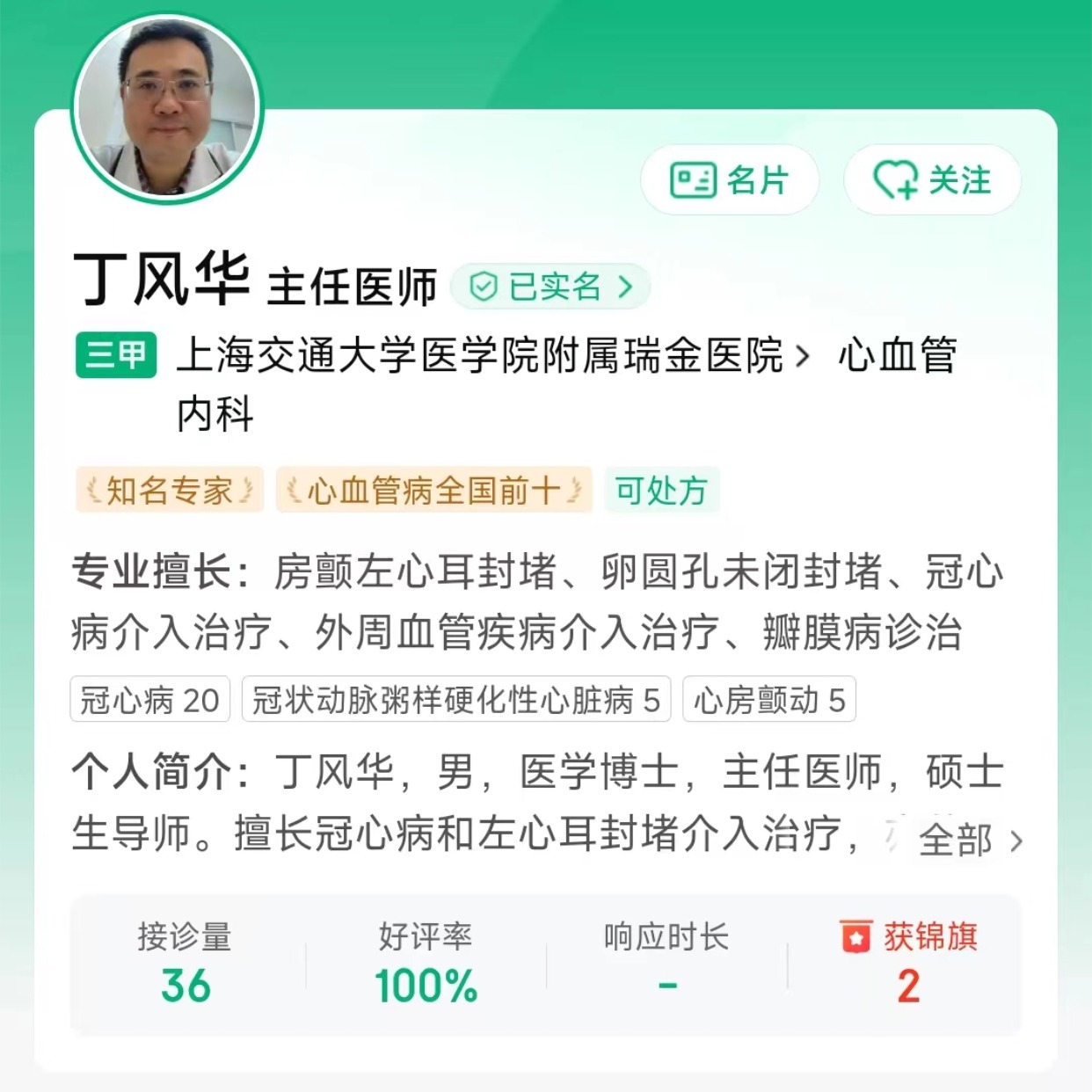Open 上海交通大学医学院附属瑞金医院 hospital page

pyautogui.click(x=491, y=356)
